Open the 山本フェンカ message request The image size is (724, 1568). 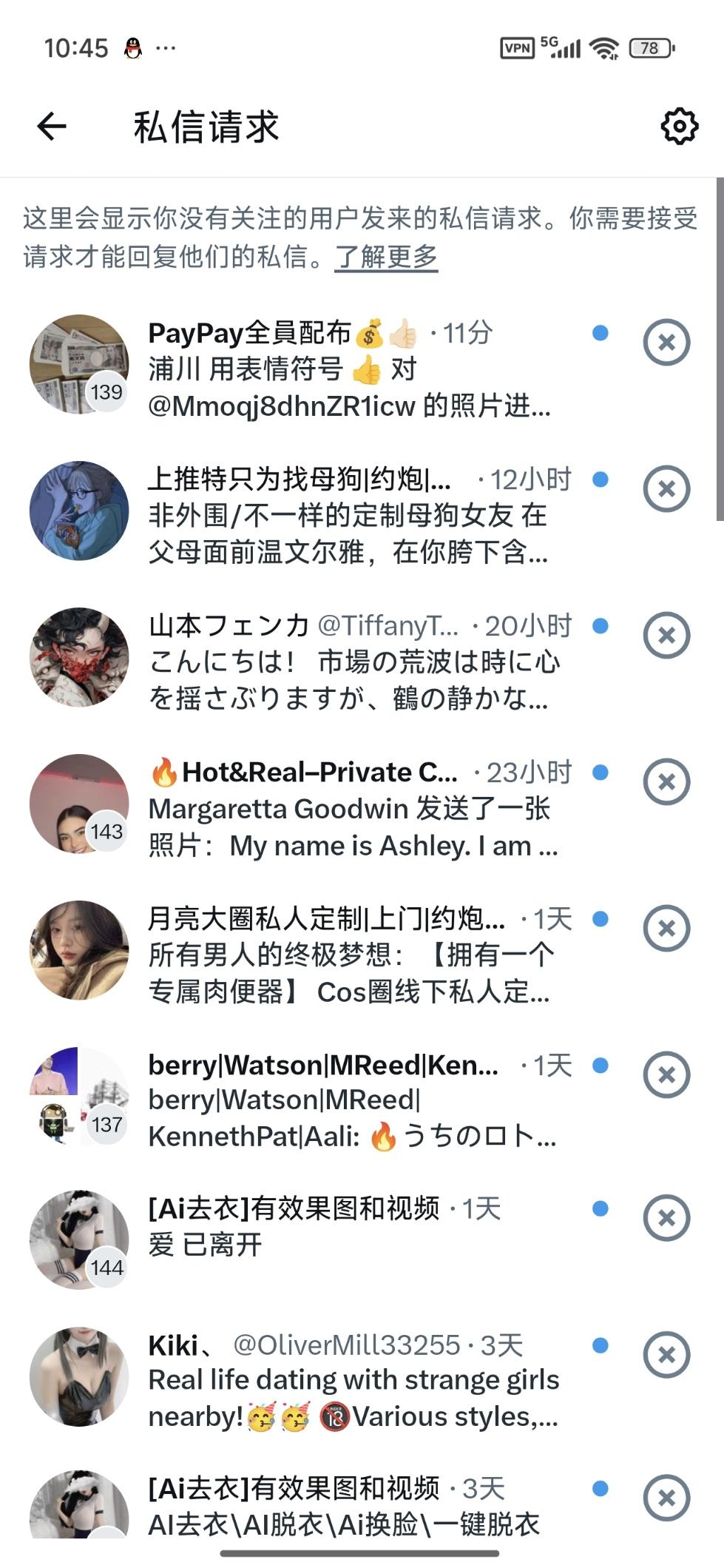(348, 662)
